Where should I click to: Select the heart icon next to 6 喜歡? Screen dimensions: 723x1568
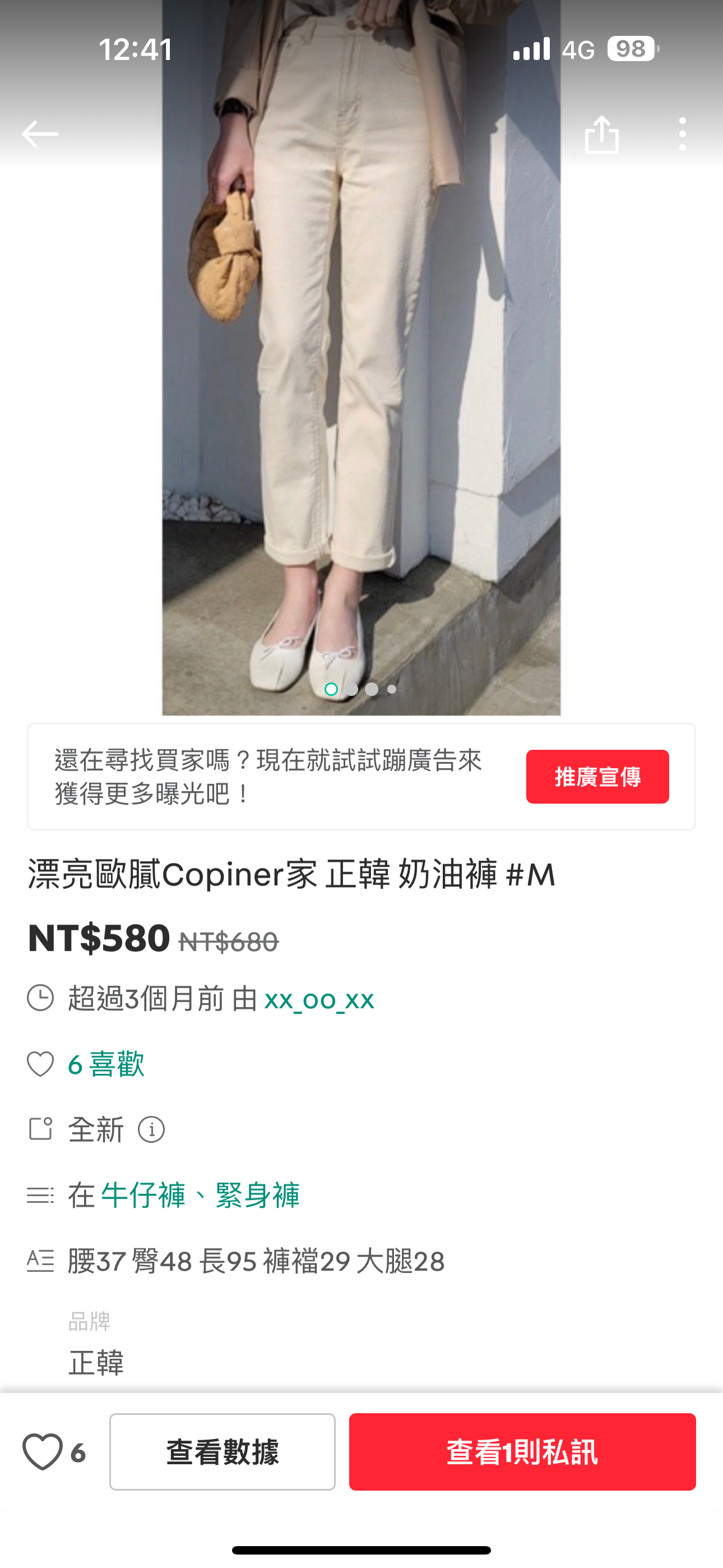(x=40, y=1064)
